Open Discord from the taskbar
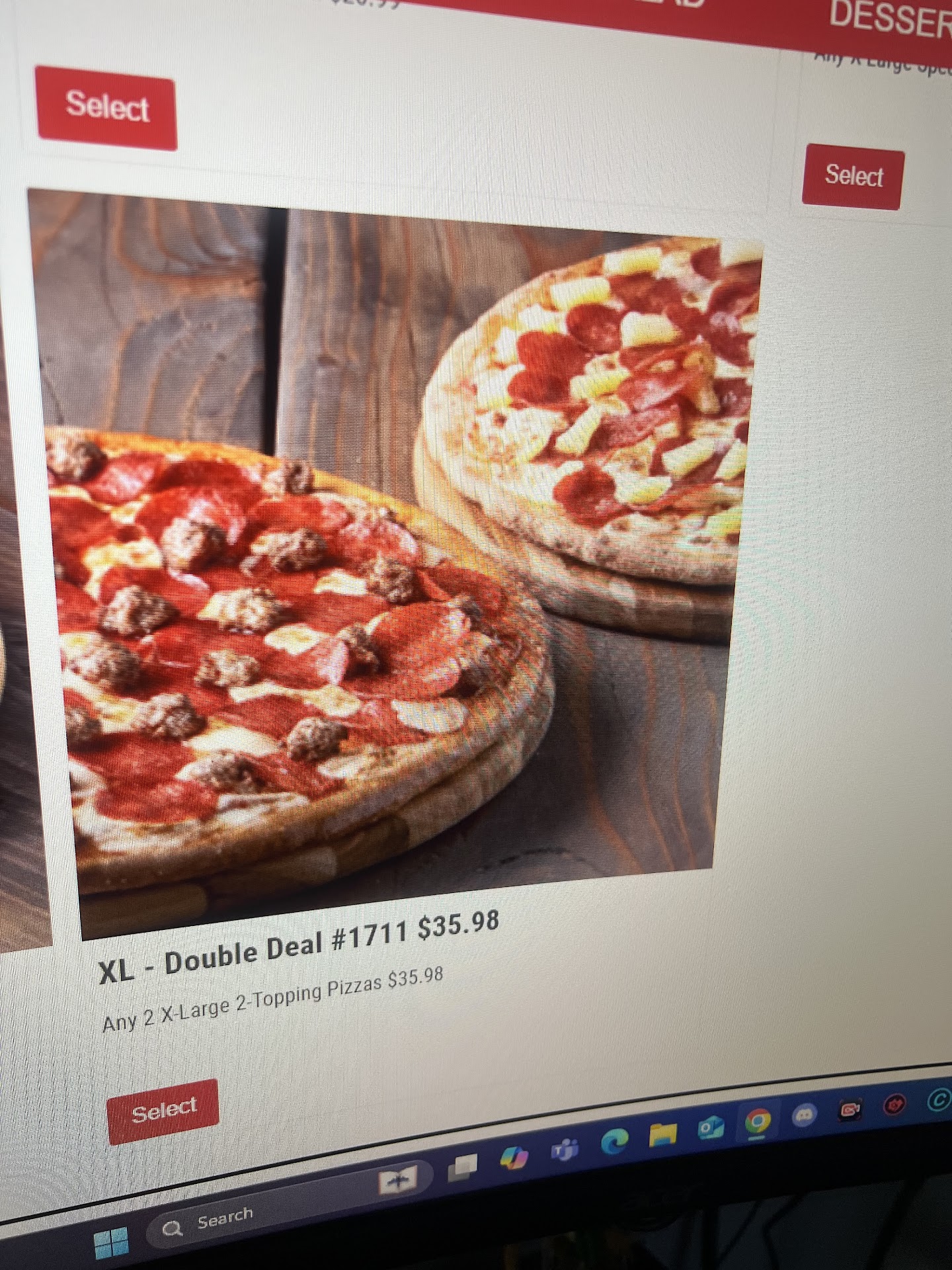 click(x=805, y=1116)
